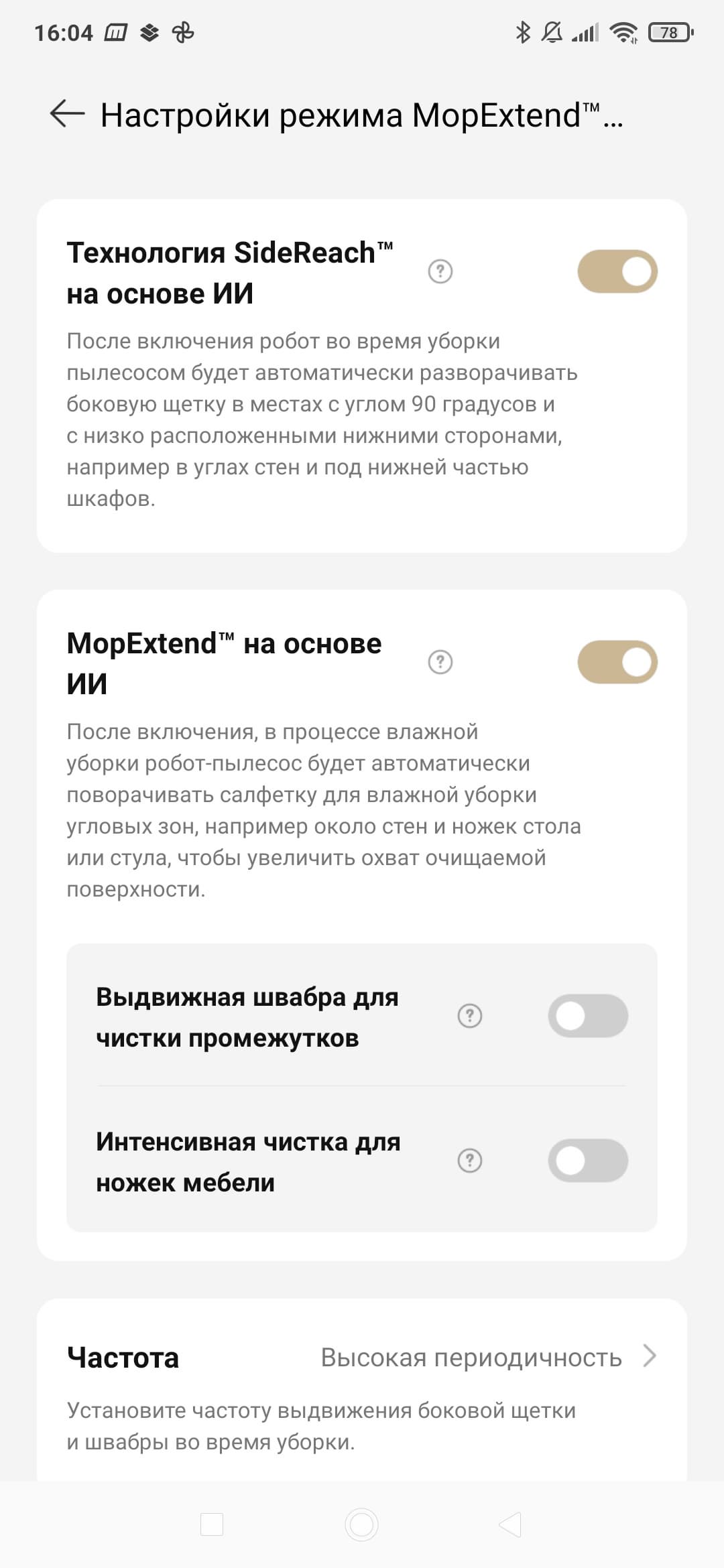Tap the system home button
This screenshot has height=1568, width=724.
tap(362, 1524)
